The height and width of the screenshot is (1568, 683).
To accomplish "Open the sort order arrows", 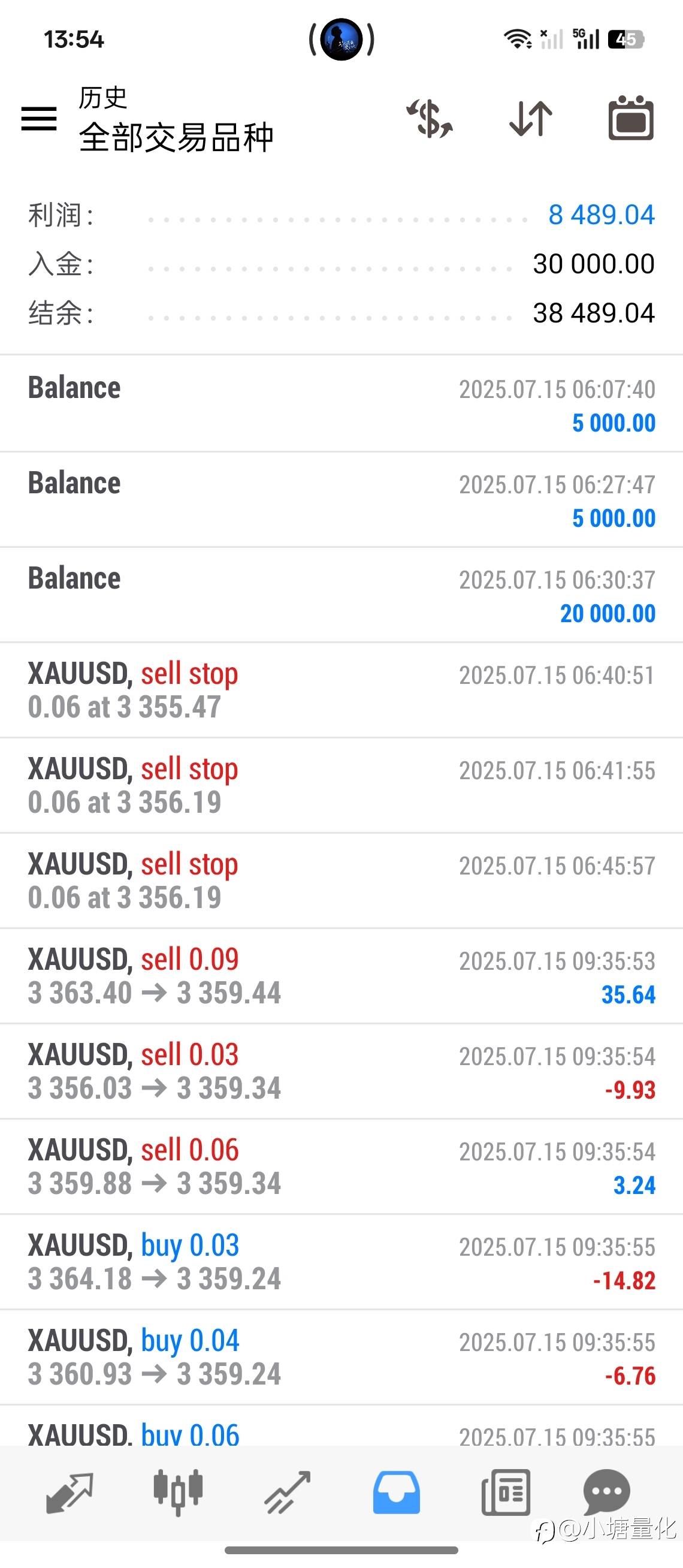I will (530, 118).
